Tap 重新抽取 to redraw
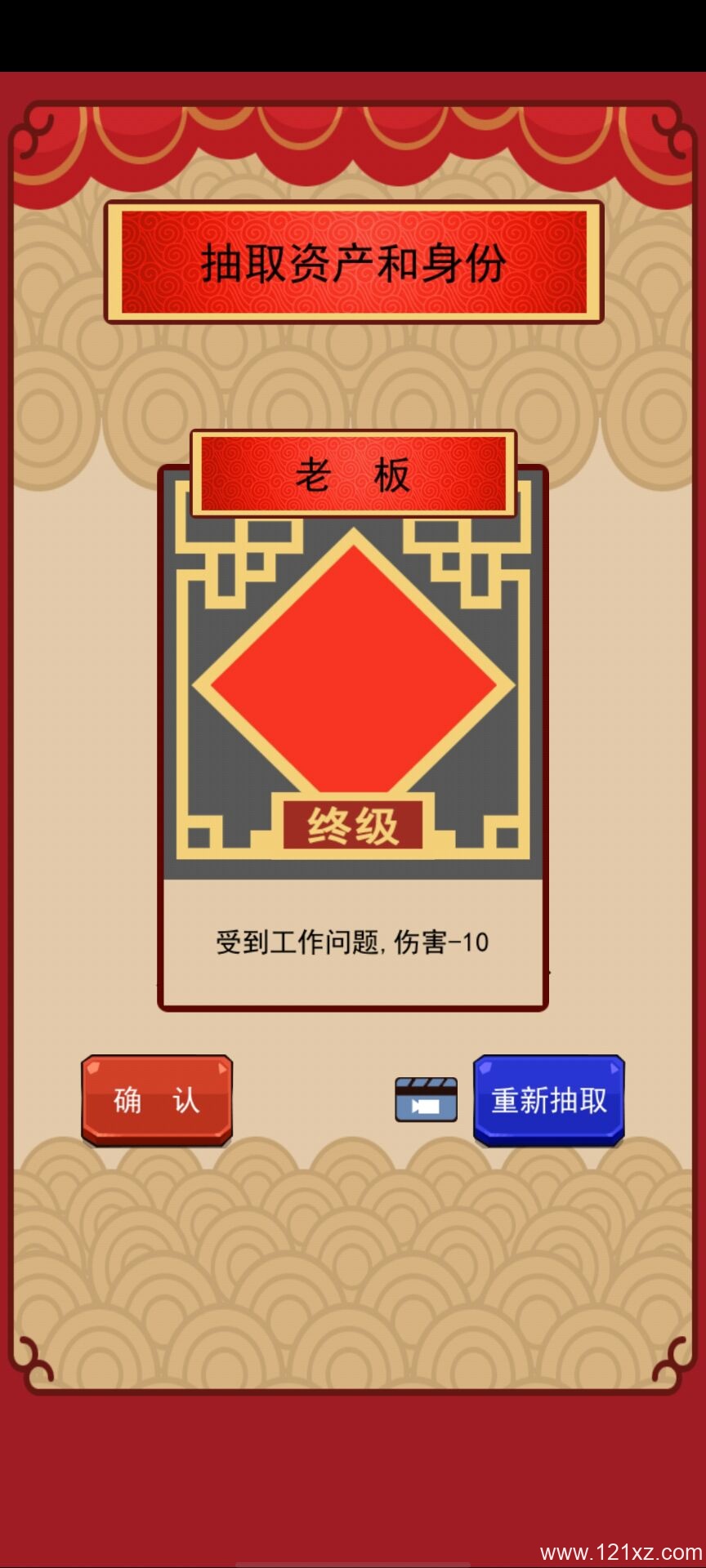The height and width of the screenshot is (1568, 706). coord(548,1099)
